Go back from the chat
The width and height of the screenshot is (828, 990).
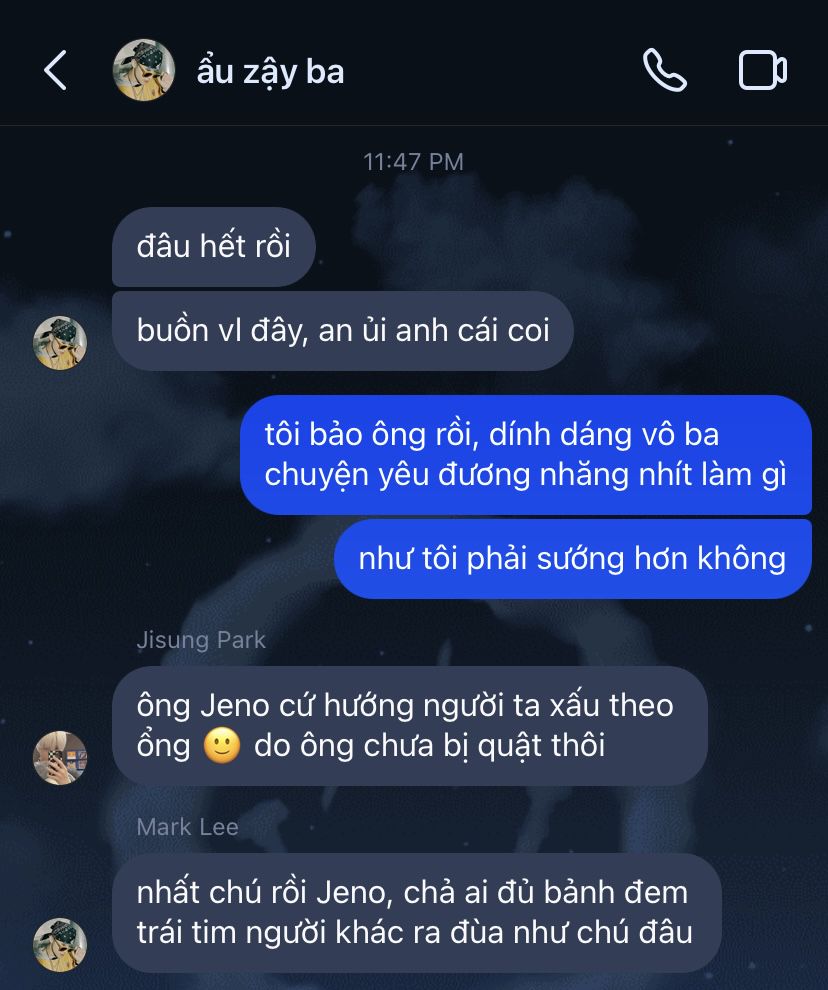[x=55, y=71]
